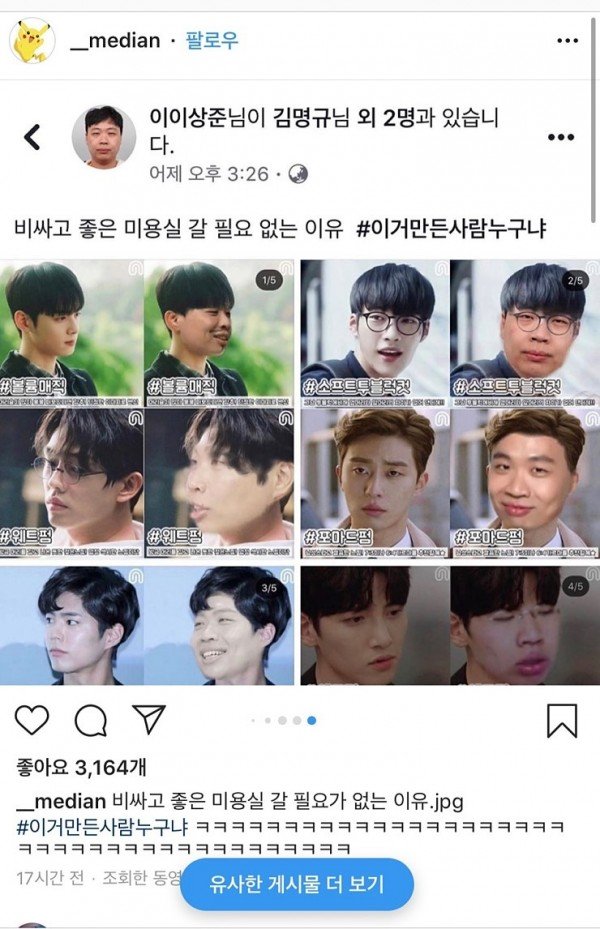Tap 유사한 게시물 더 보기 button
The width and height of the screenshot is (600, 929).
point(296,884)
